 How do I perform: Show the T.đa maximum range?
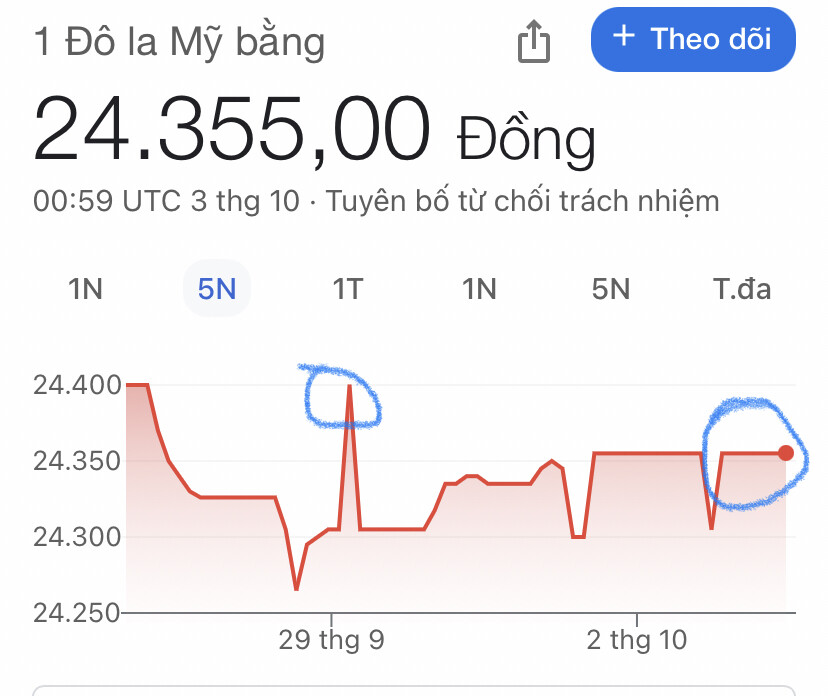click(741, 290)
